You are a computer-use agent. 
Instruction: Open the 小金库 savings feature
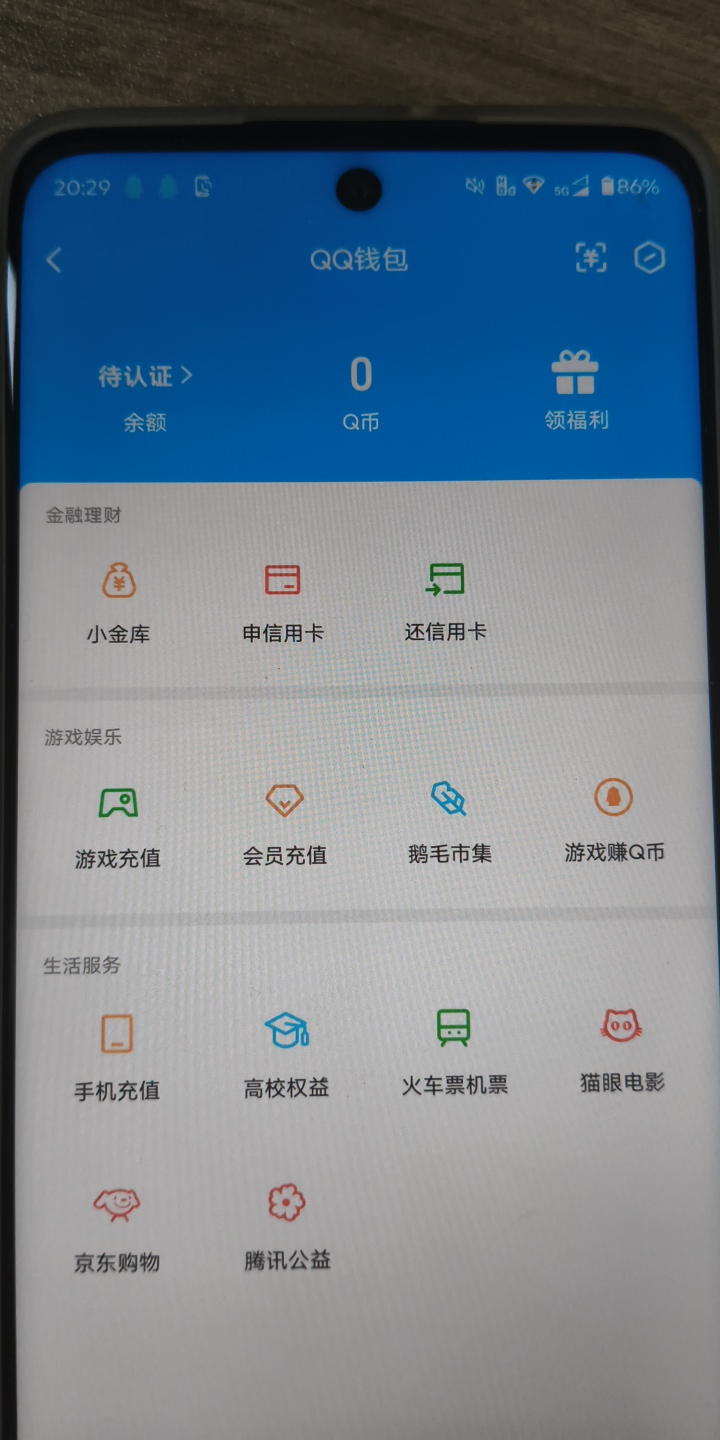coord(117,600)
